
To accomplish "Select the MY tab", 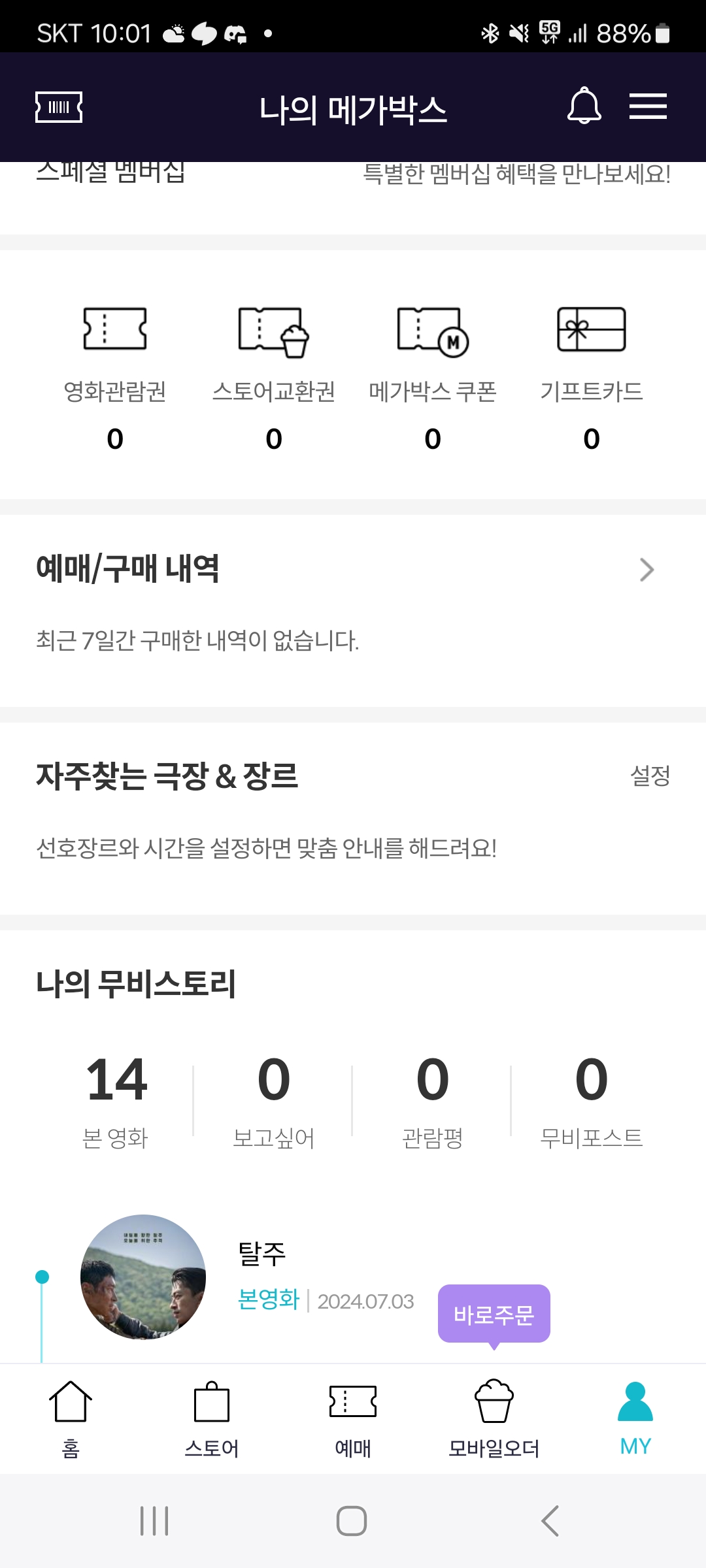I will (635, 1418).
